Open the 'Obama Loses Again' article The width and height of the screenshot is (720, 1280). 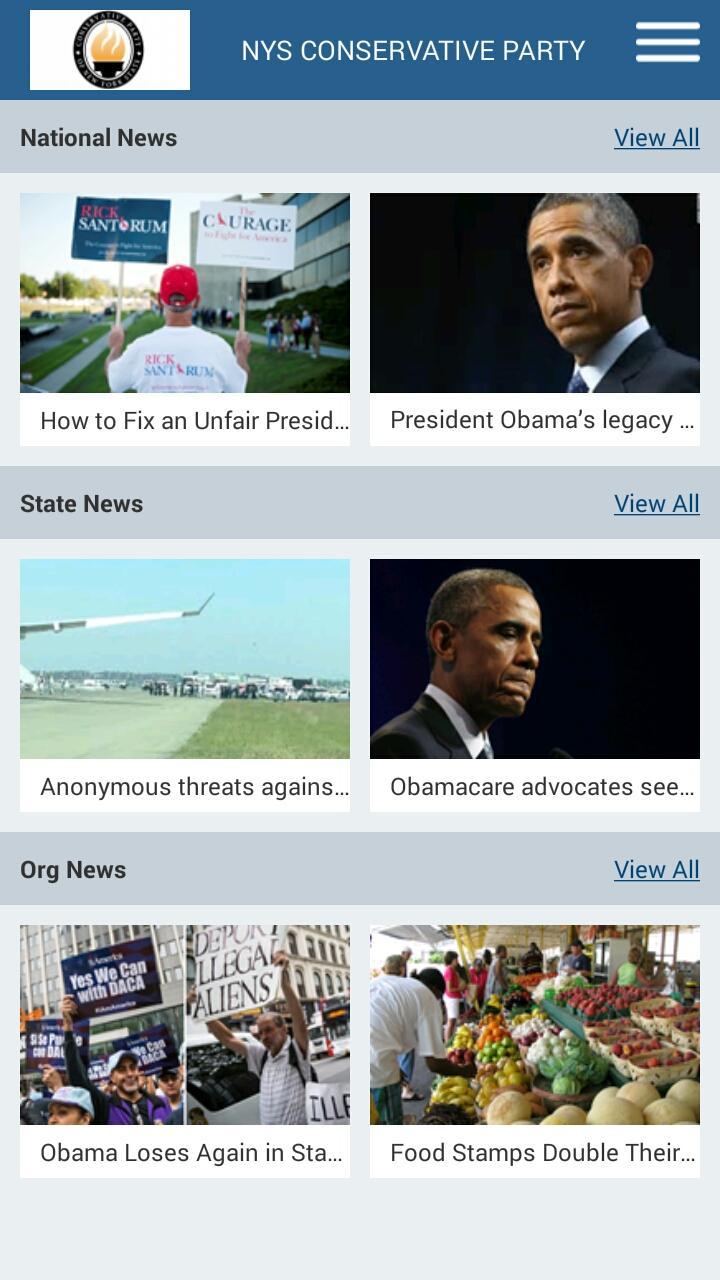pyautogui.click(x=185, y=1051)
